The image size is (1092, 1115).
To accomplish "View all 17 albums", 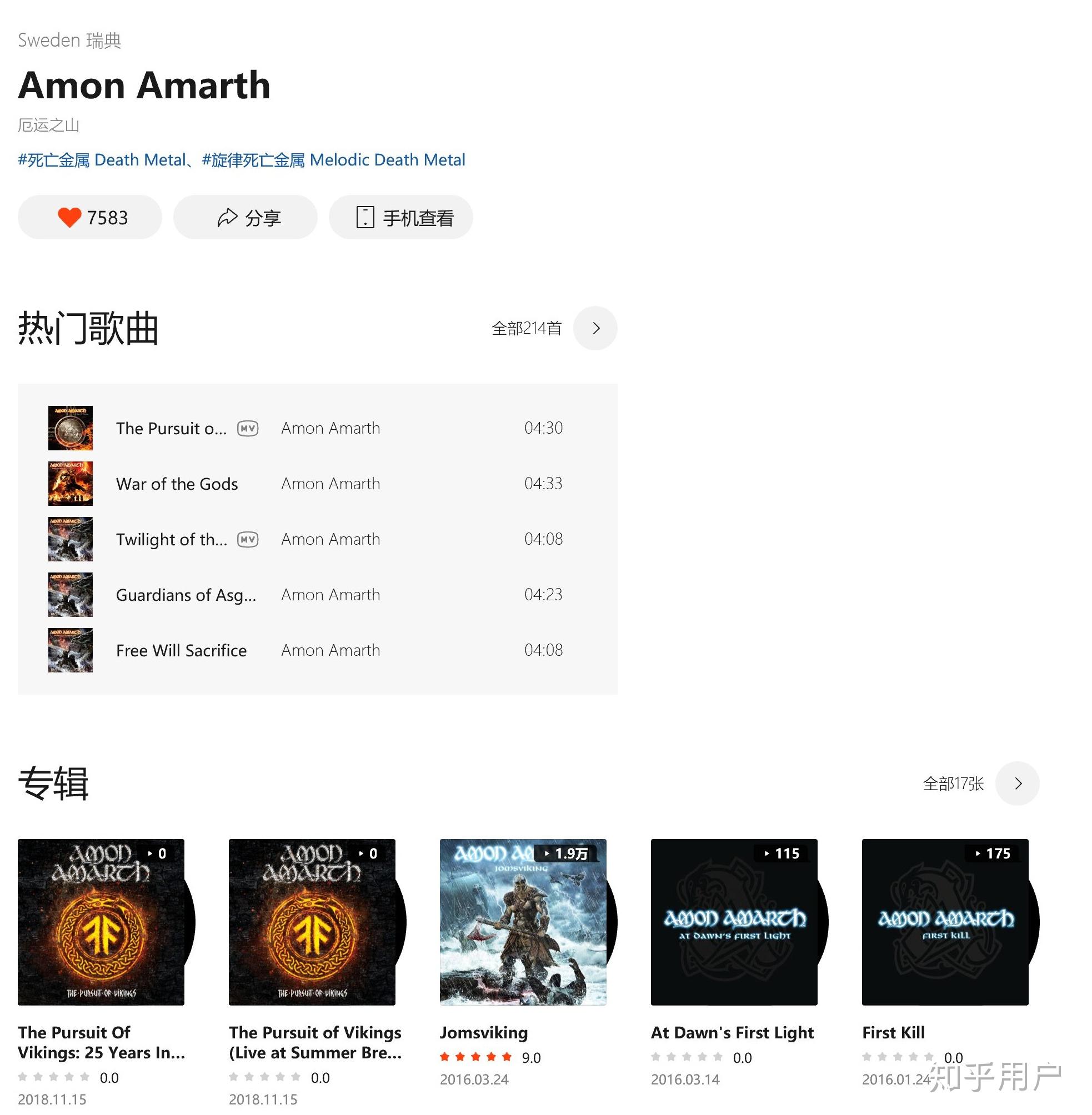I will click(1018, 783).
